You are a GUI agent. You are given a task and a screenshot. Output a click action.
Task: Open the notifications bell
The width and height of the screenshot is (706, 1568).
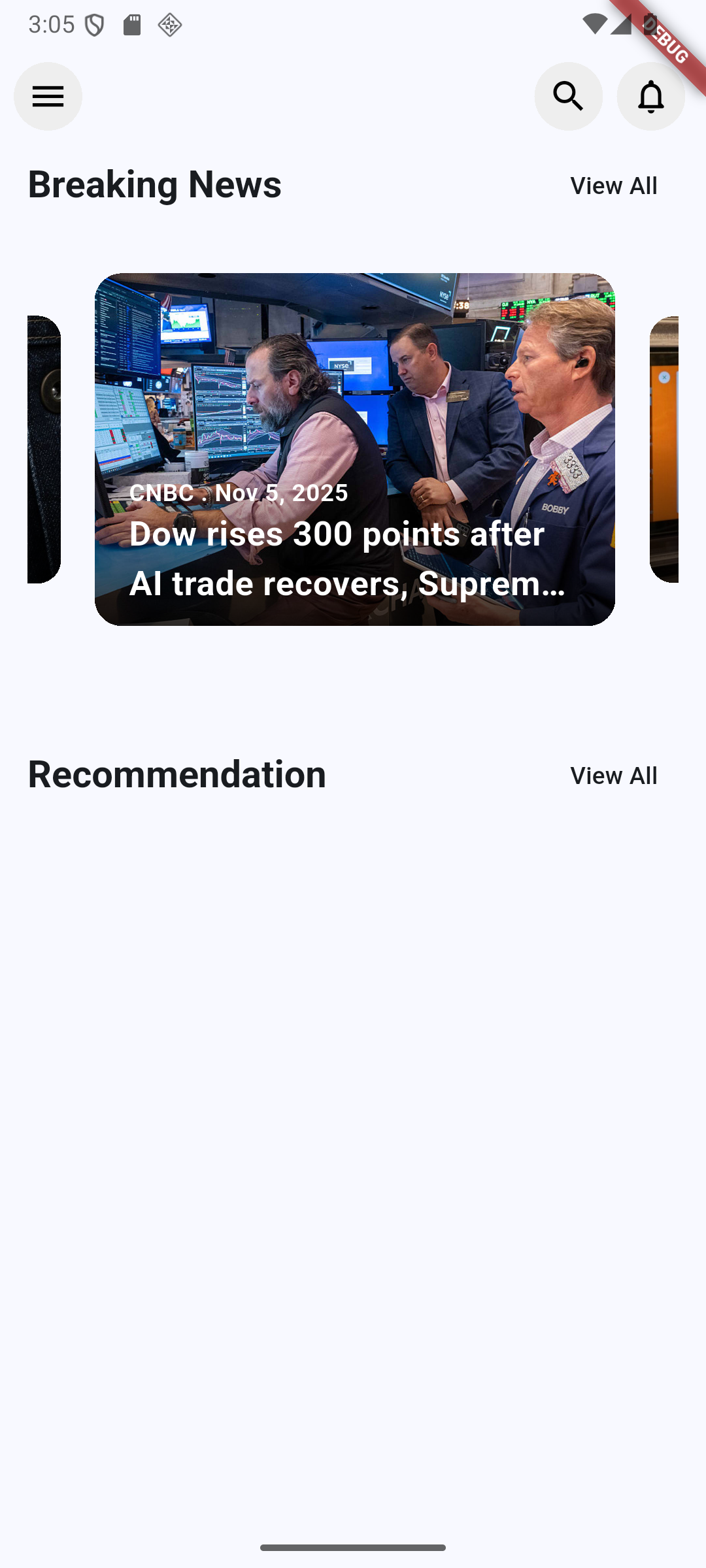(650, 97)
